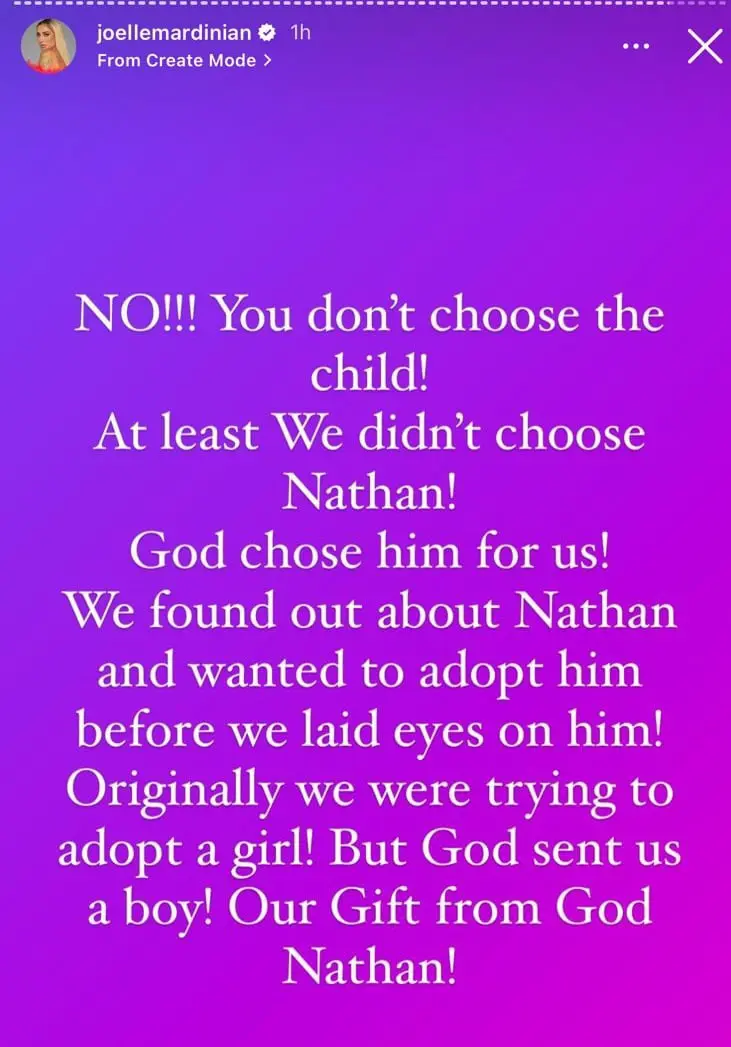Open the joellemardinian username link
This screenshot has height=1047, width=731.
tap(176, 33)
